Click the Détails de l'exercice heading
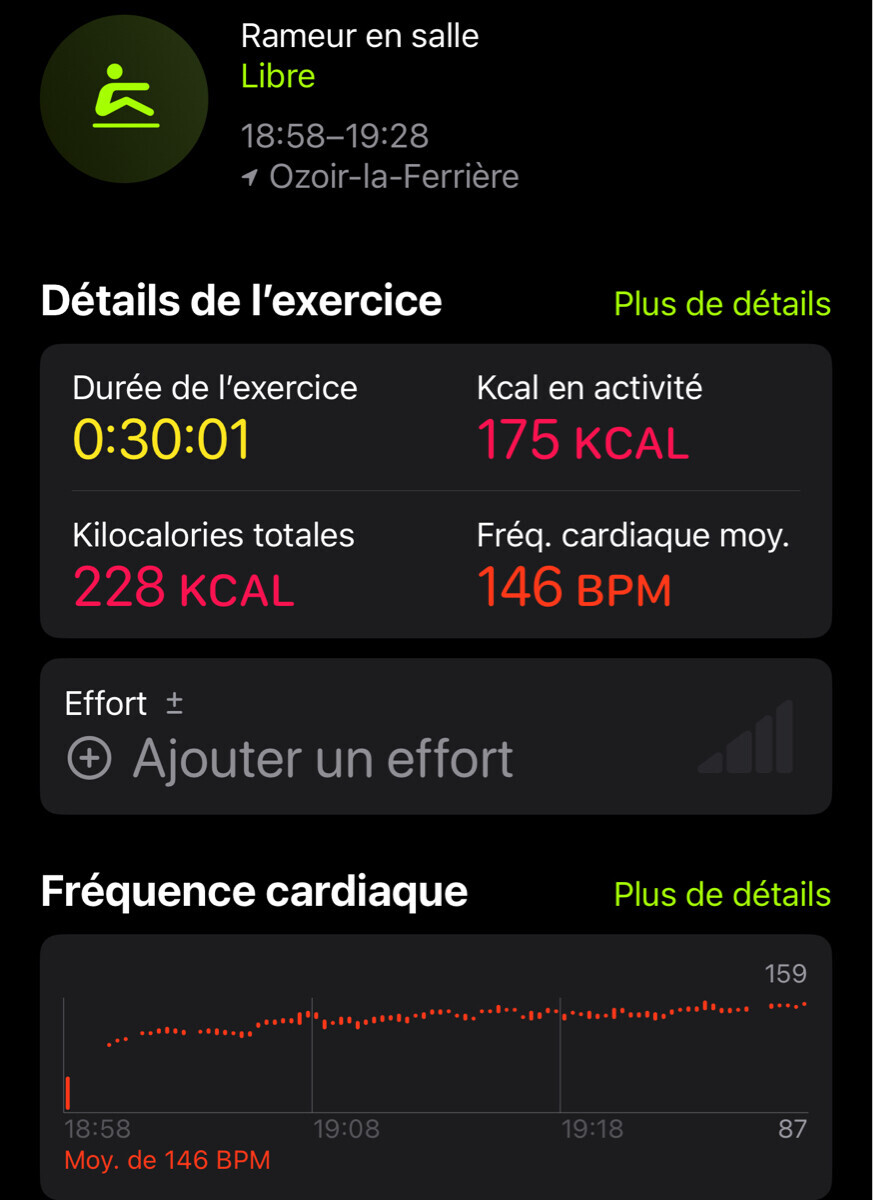Image resolution: width=873 pixels, height=1200 pixels. [x=240, y=301]
